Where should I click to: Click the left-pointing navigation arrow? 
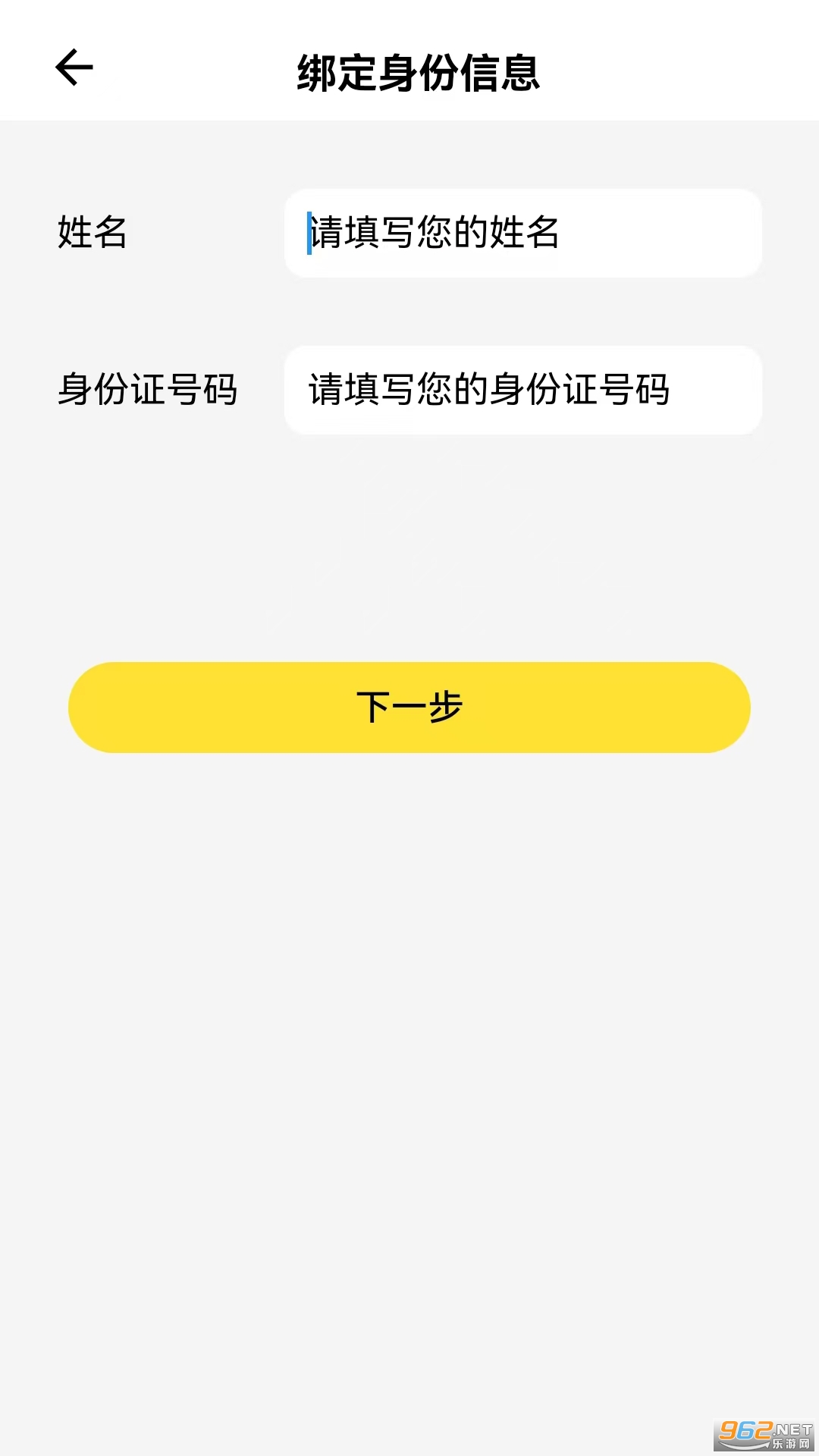[74, 68]
